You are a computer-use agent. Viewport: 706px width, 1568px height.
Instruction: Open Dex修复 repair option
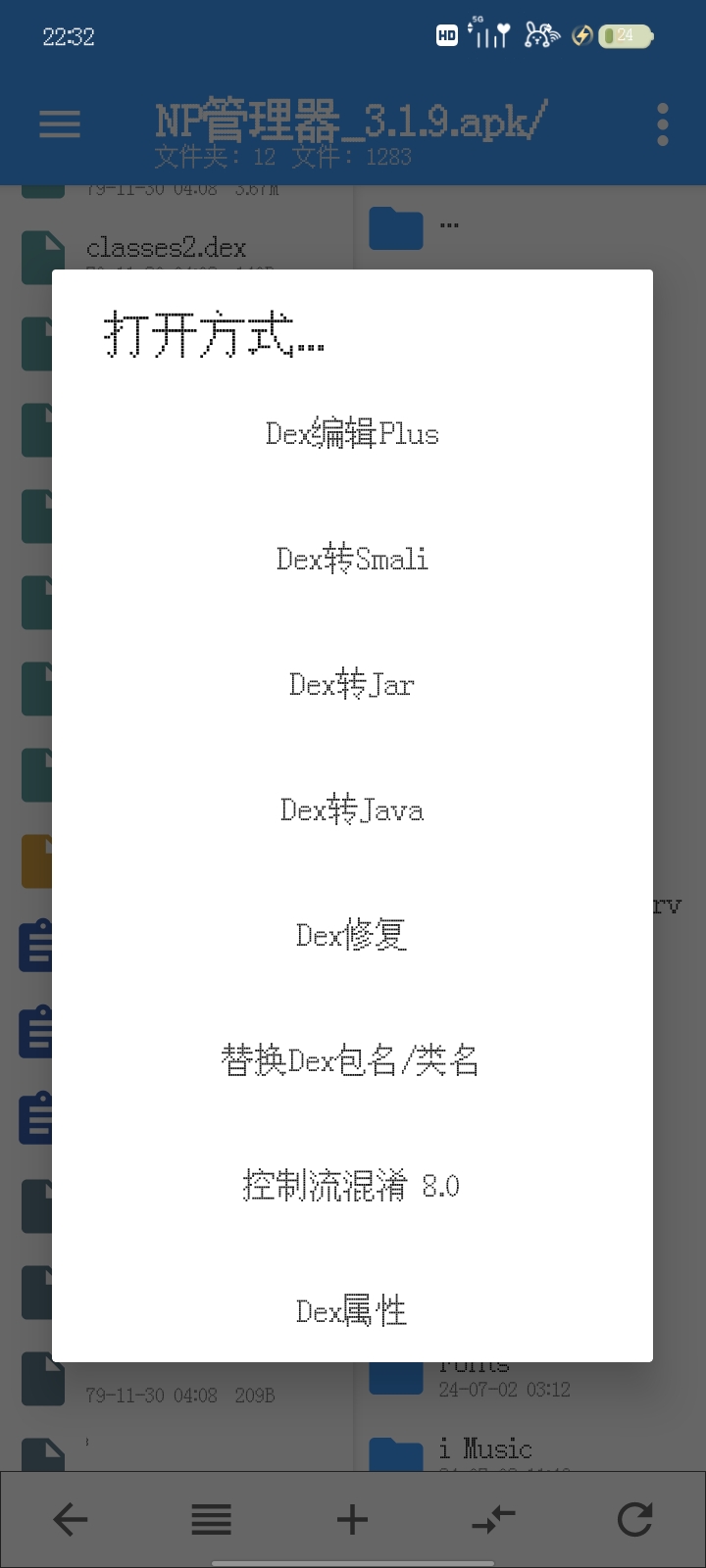point(352,935)
